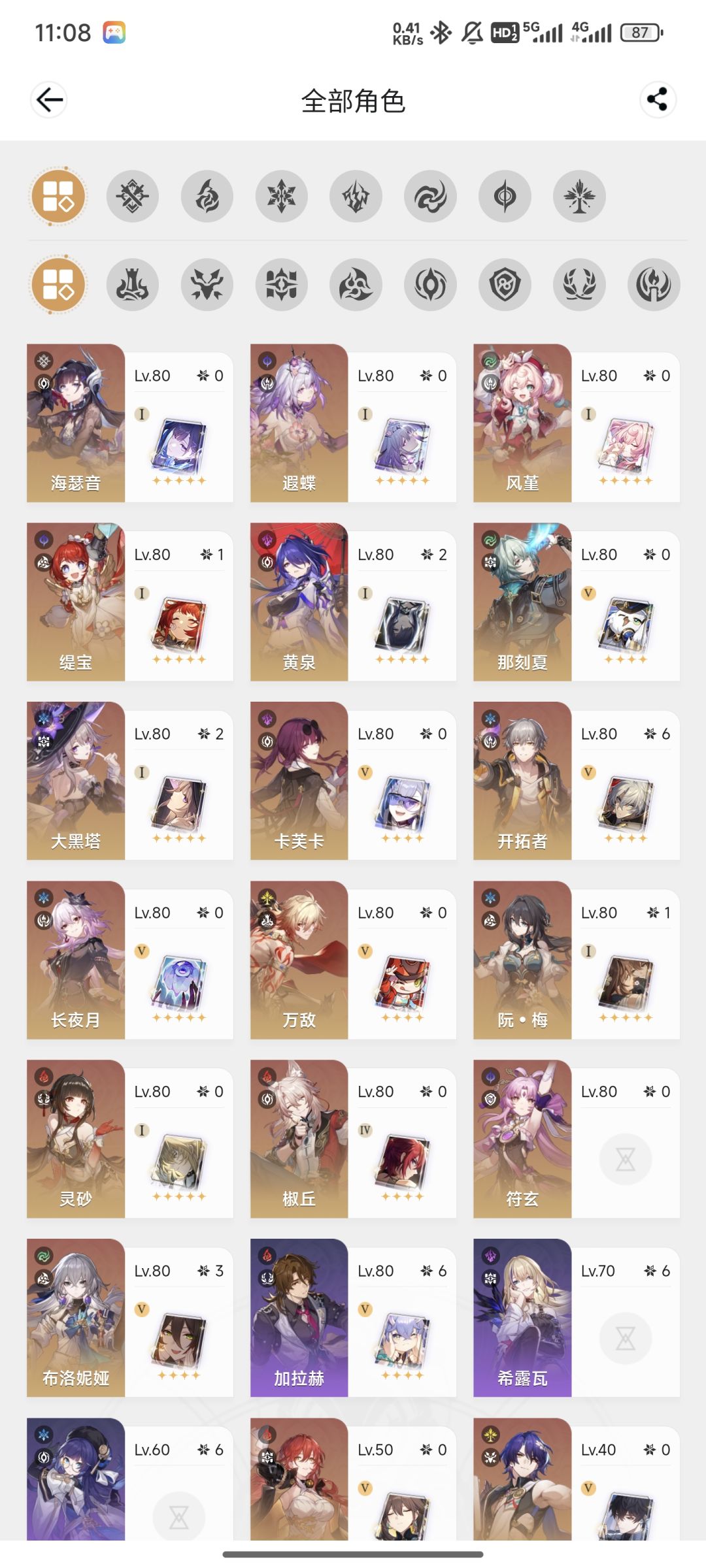Open the 缇宝 character card
The height and width of the screenshot is (1568, 706).
pos(129,602)
